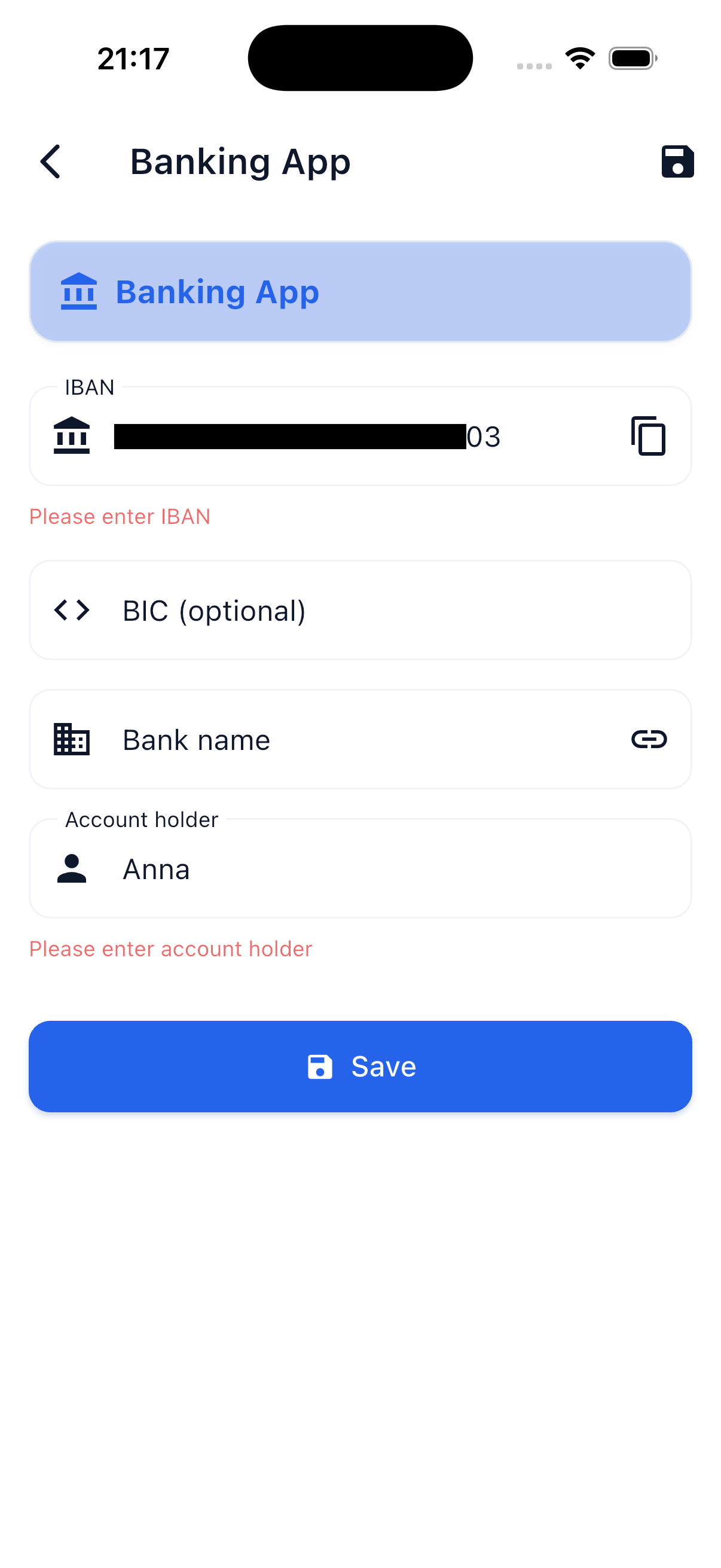721x1568 pixels.
Task: Click the floppy disk icon inside Save button
Action: coord(320,1066)
